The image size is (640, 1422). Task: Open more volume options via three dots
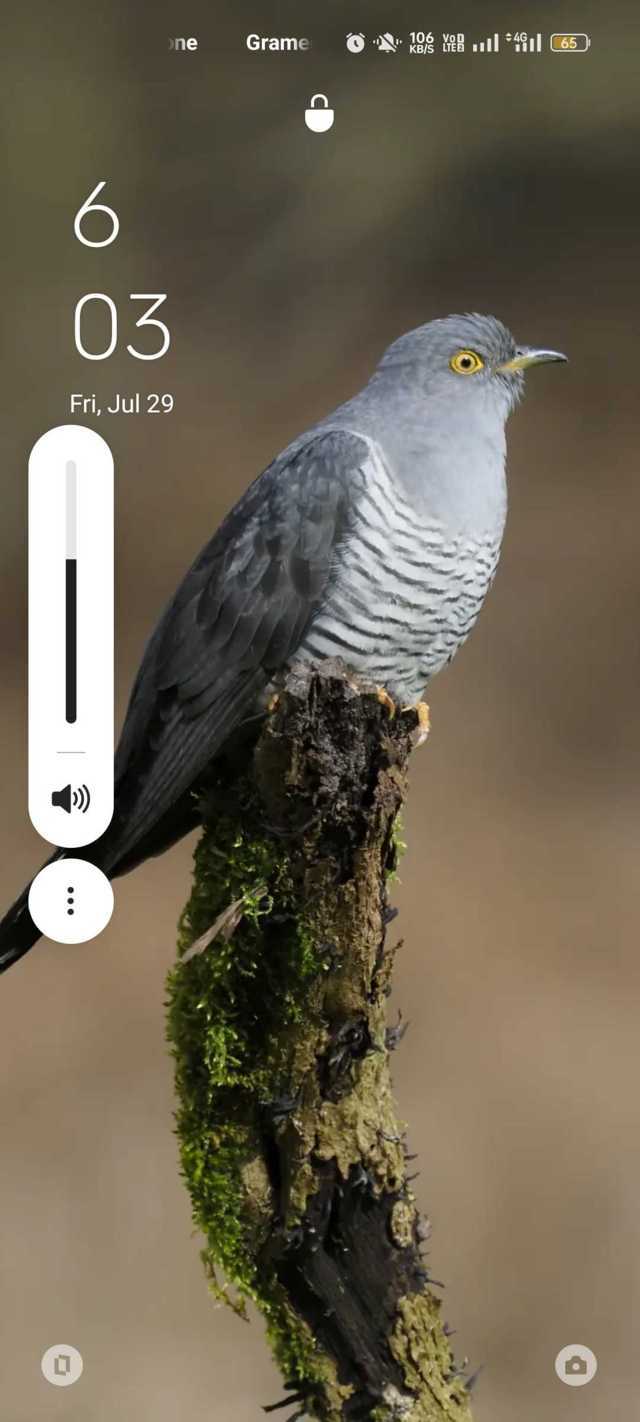(x=70, y=901)
